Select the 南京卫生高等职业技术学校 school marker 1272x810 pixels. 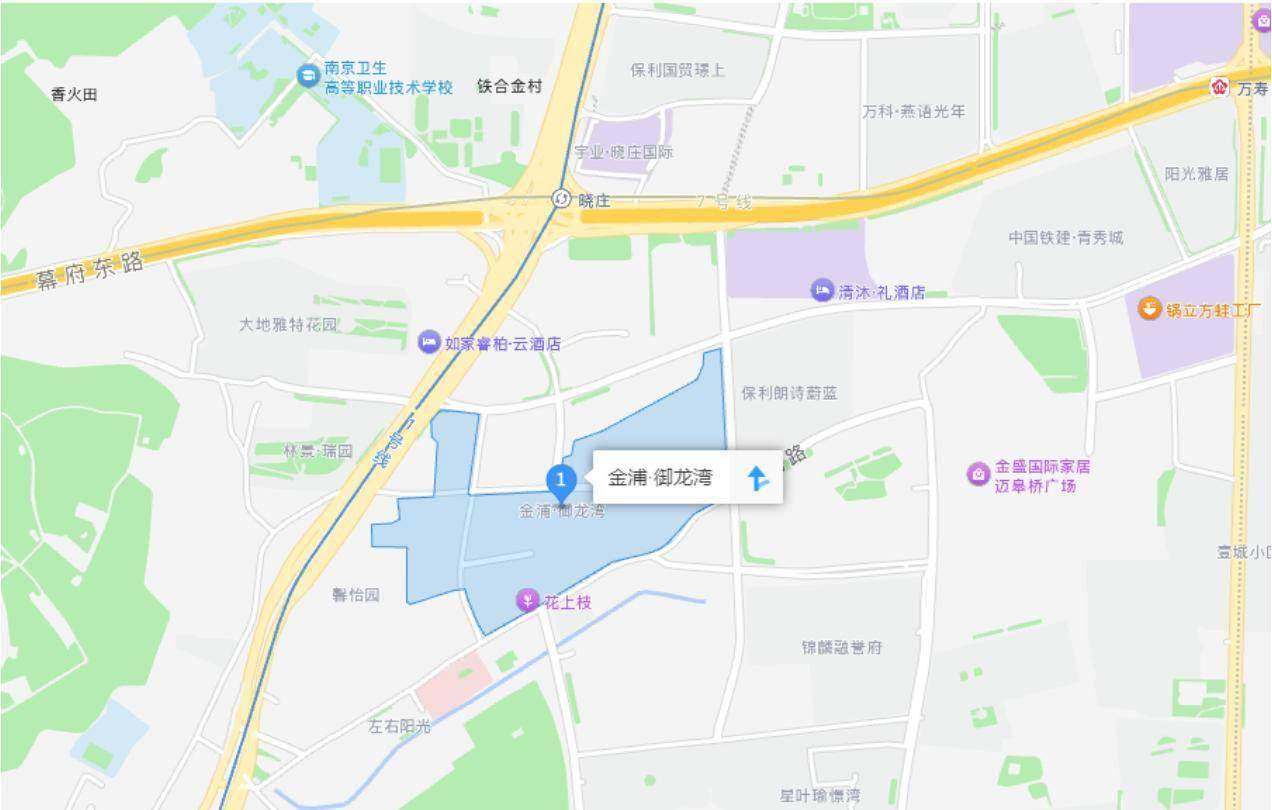click(308, 75)
